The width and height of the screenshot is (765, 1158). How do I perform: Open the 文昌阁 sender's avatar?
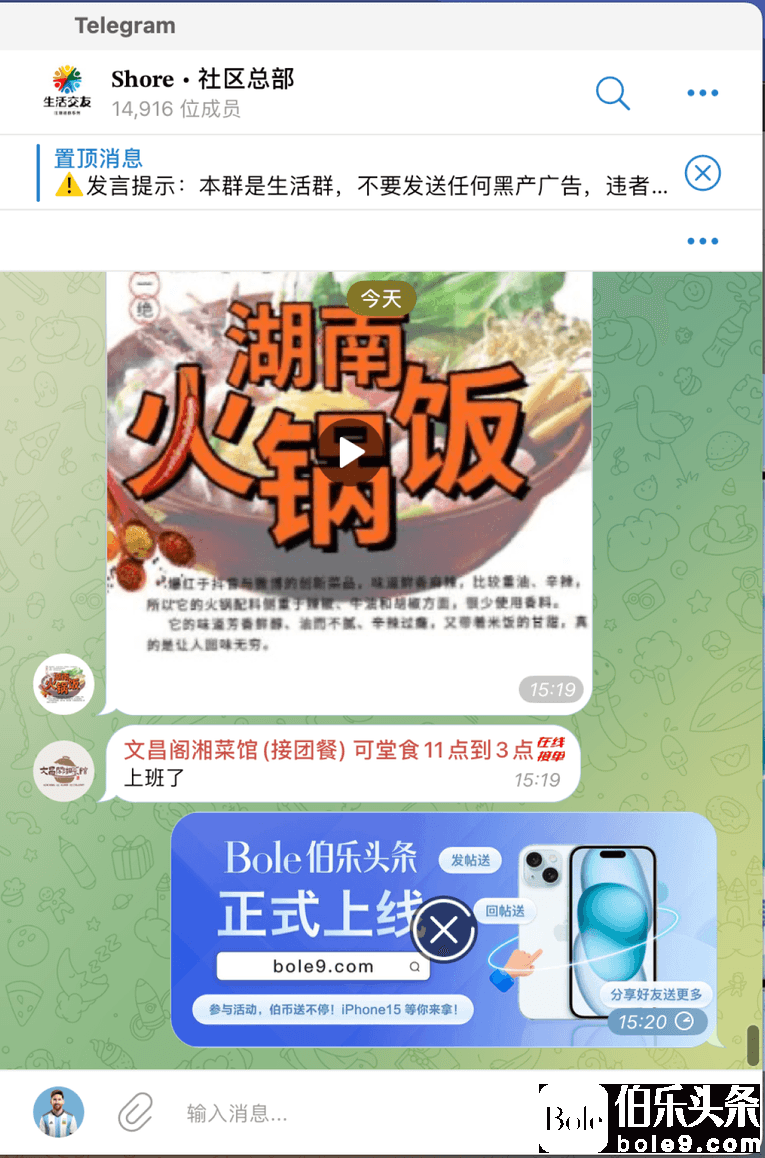pos(64,770)
